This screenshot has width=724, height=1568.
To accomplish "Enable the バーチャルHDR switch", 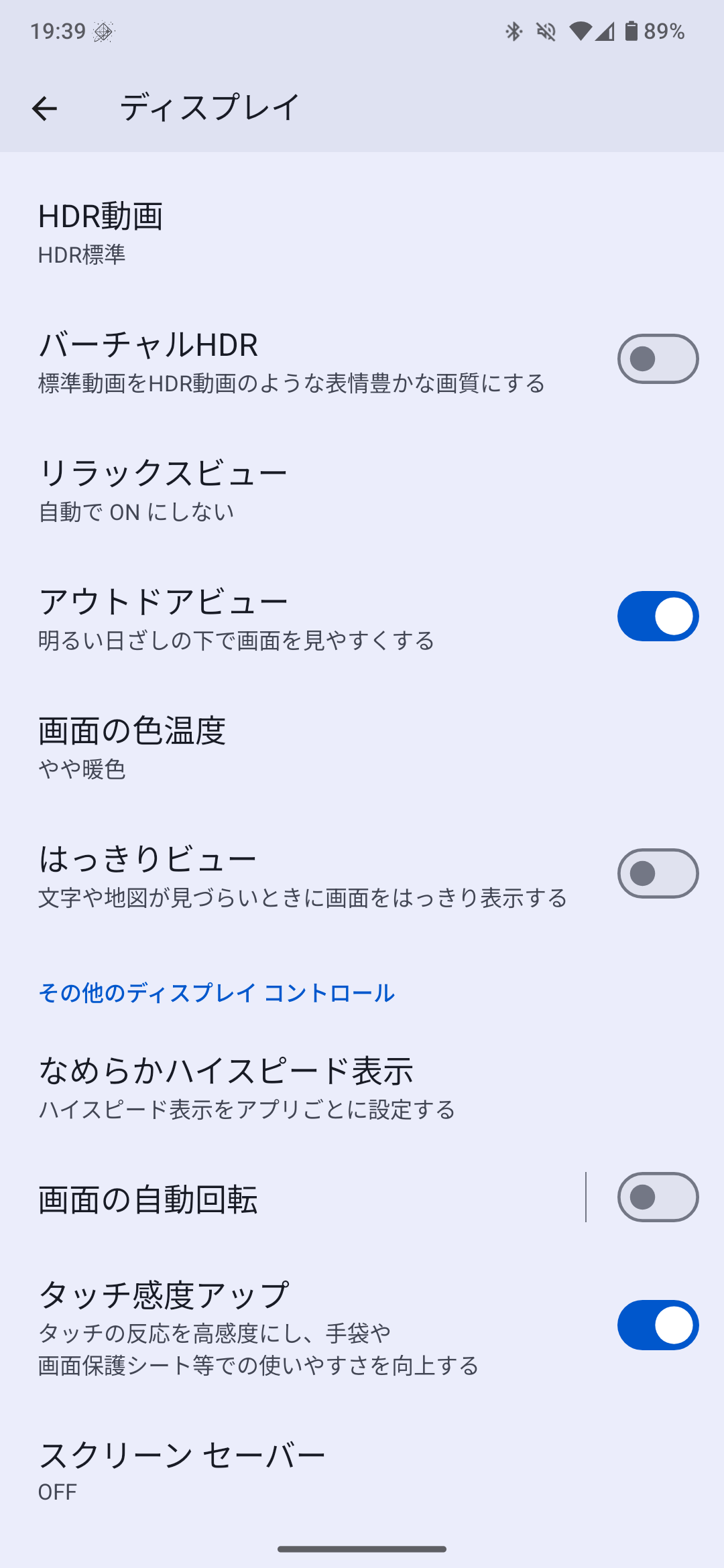I will [x=657, y=359].
